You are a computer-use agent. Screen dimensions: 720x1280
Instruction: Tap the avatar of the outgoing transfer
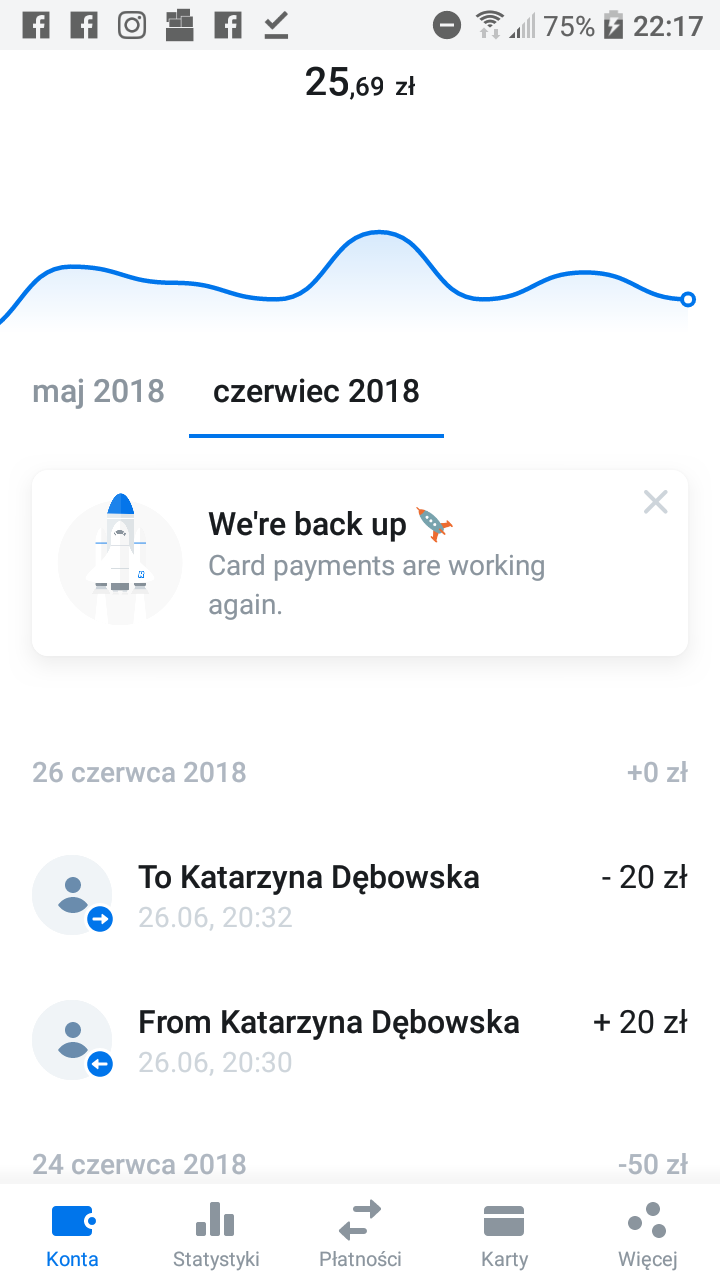72,894
